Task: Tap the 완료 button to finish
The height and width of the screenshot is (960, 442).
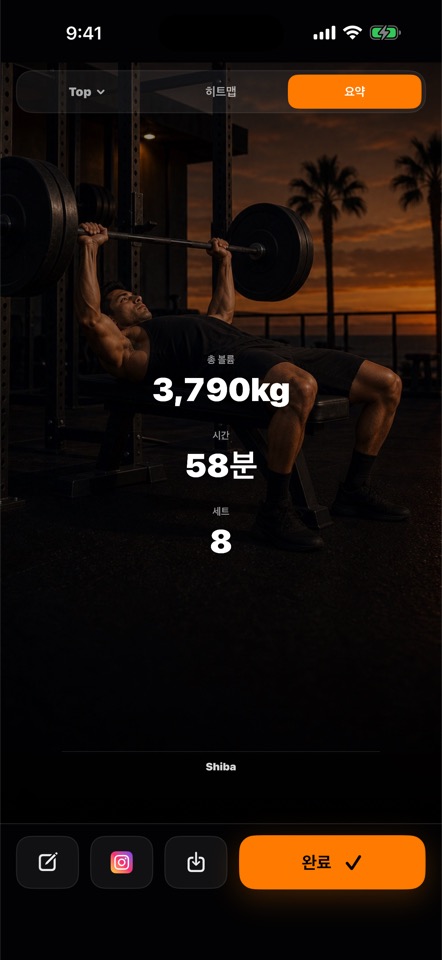Action: 332,862
